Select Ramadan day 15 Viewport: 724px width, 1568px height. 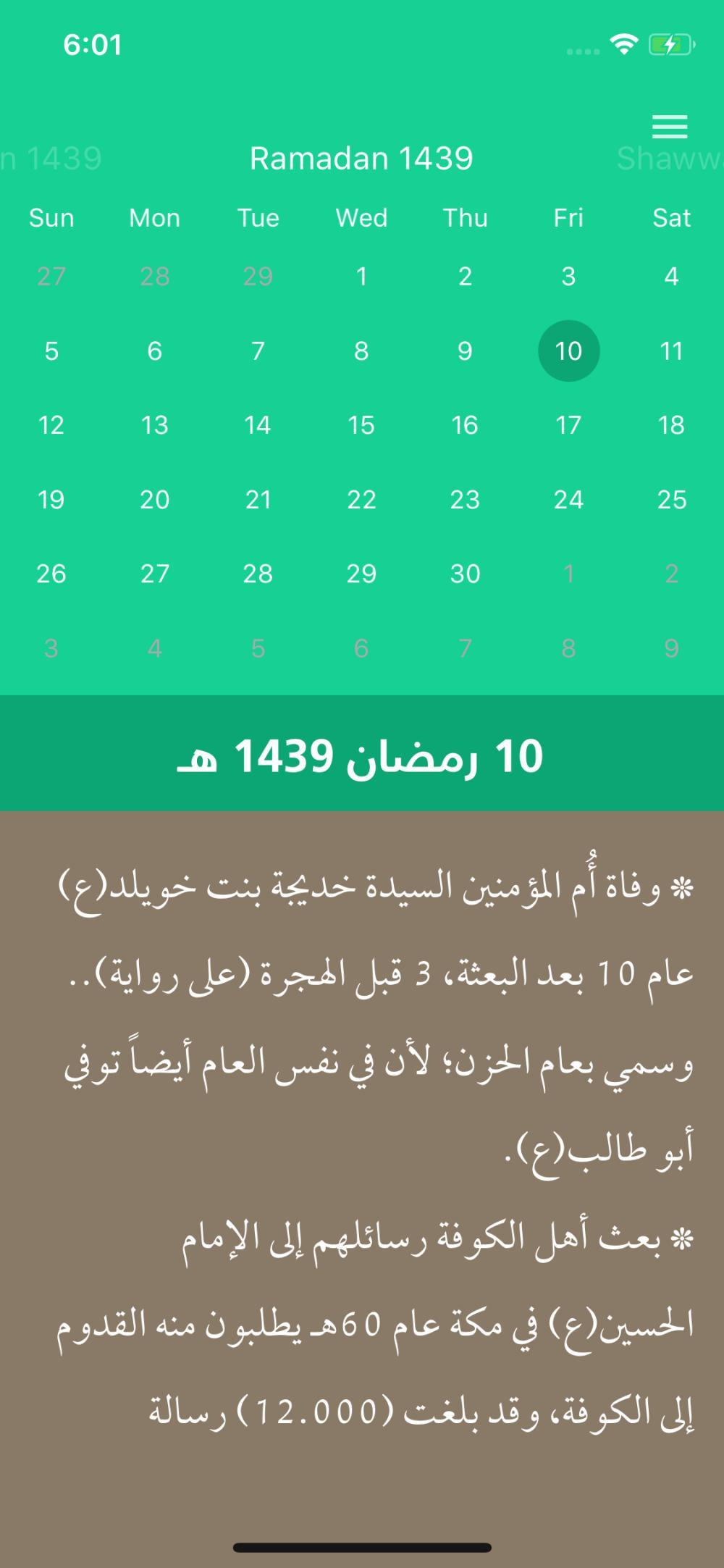pyautogui.click(x=361, y=425)
